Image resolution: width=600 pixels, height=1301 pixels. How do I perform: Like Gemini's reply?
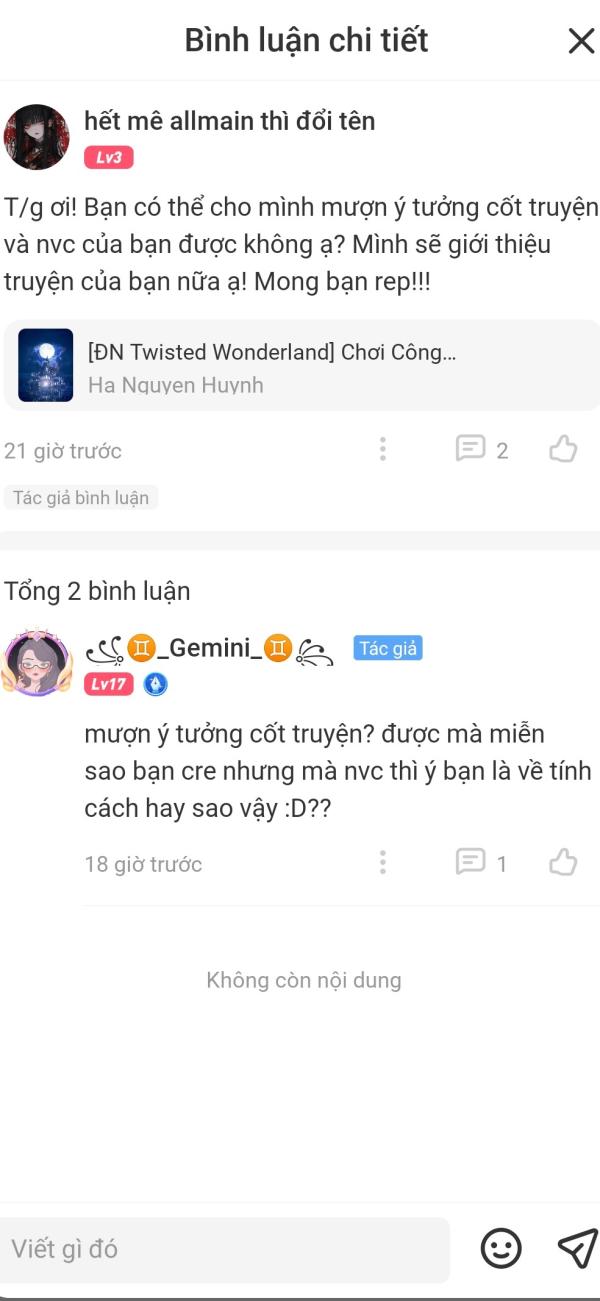pos(563,862)
